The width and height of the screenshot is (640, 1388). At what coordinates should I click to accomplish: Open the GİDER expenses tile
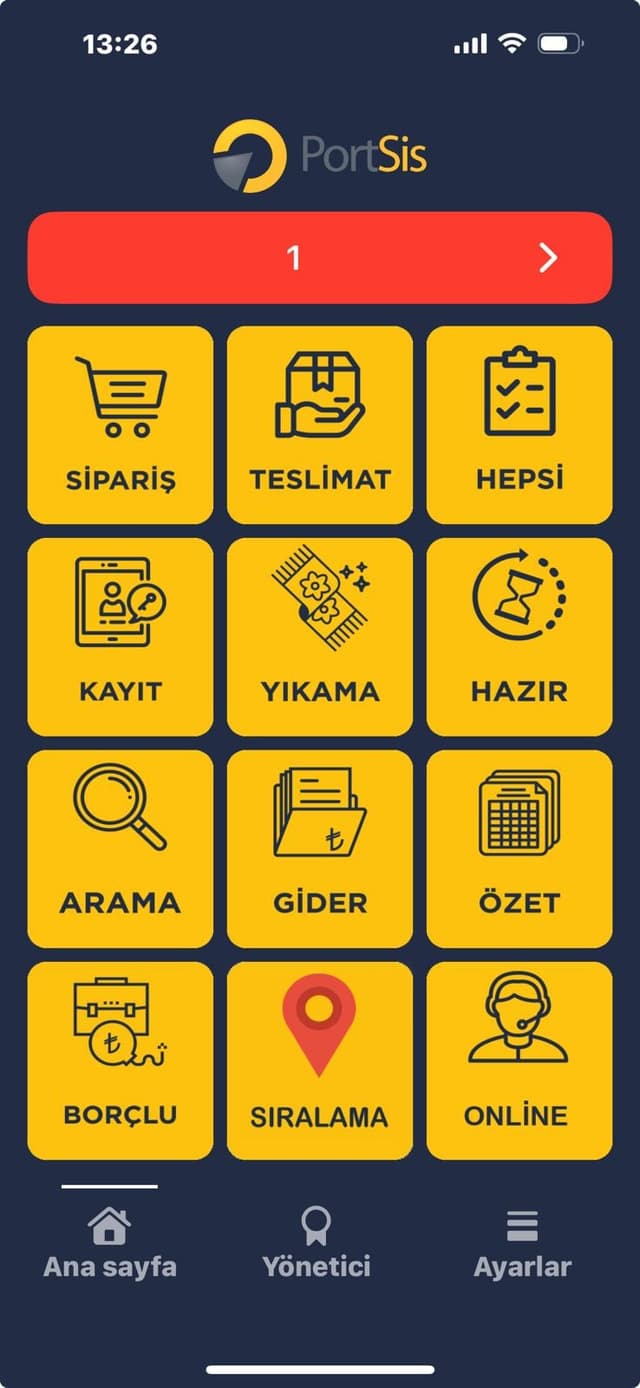(320, 848)
